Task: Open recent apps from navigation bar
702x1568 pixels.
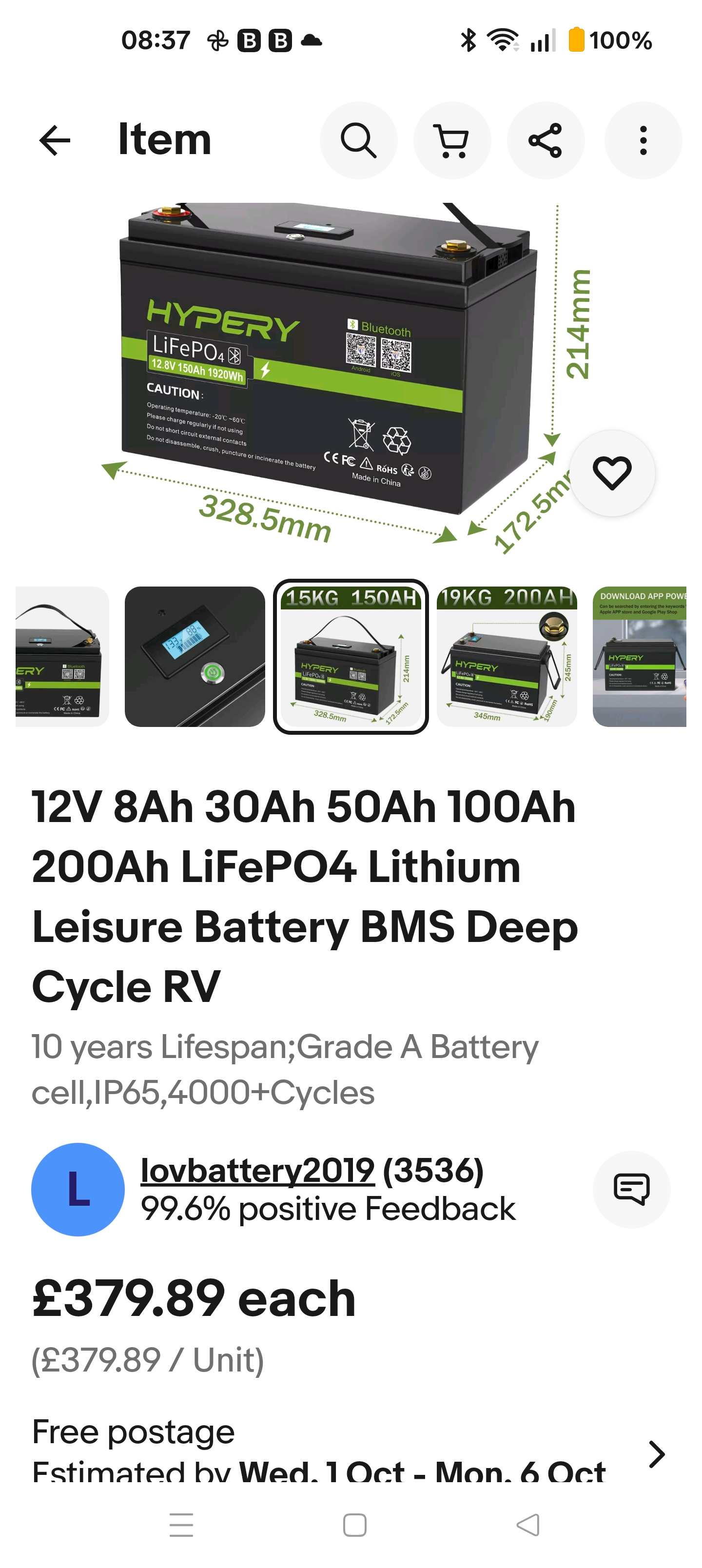Action: [181, 1525]
